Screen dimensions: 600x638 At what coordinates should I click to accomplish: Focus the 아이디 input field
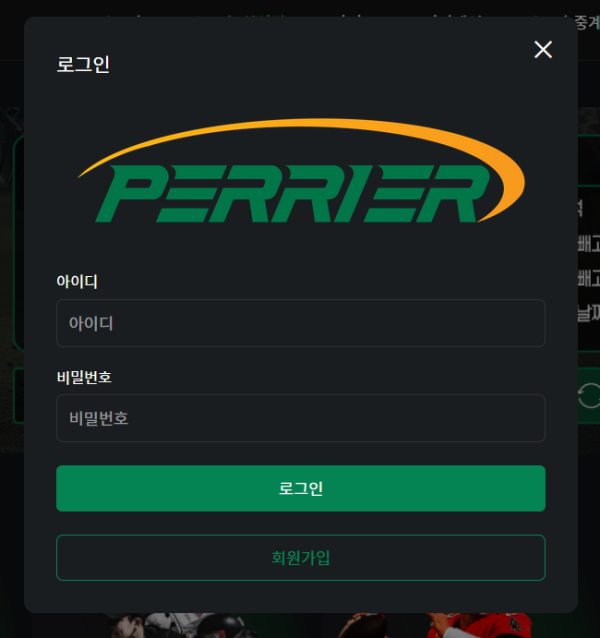[x=300, y=323]
